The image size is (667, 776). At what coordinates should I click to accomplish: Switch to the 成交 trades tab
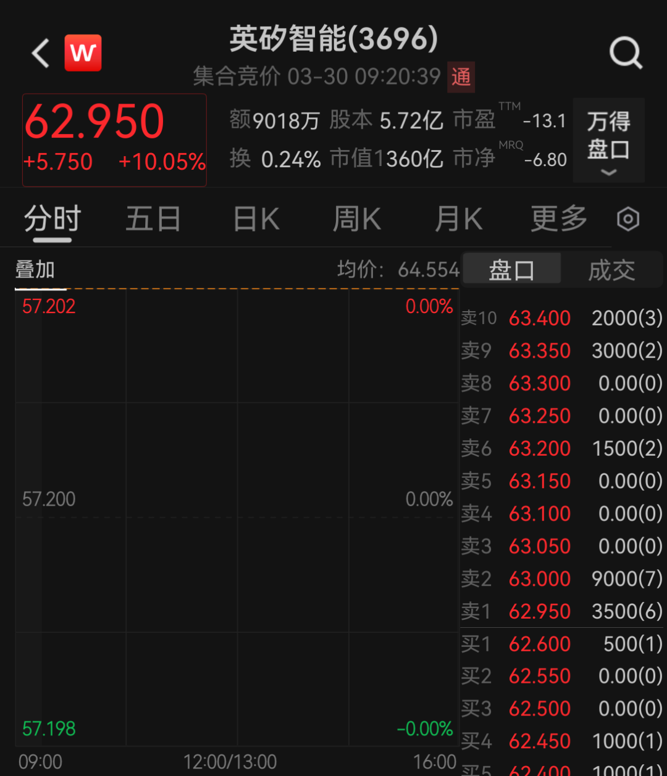coord(611,269)
